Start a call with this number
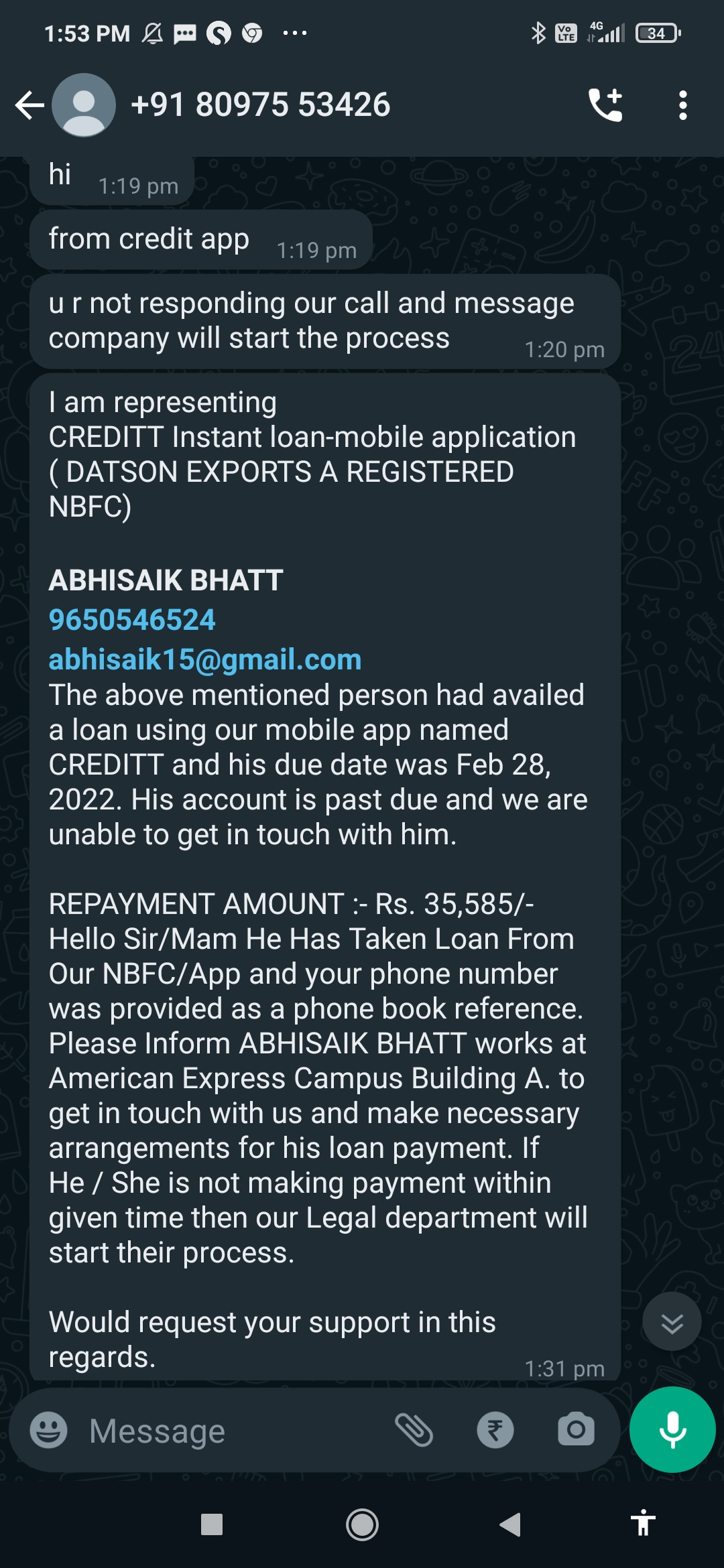Viewport: 724px width, 1568px height. point(605,105)
